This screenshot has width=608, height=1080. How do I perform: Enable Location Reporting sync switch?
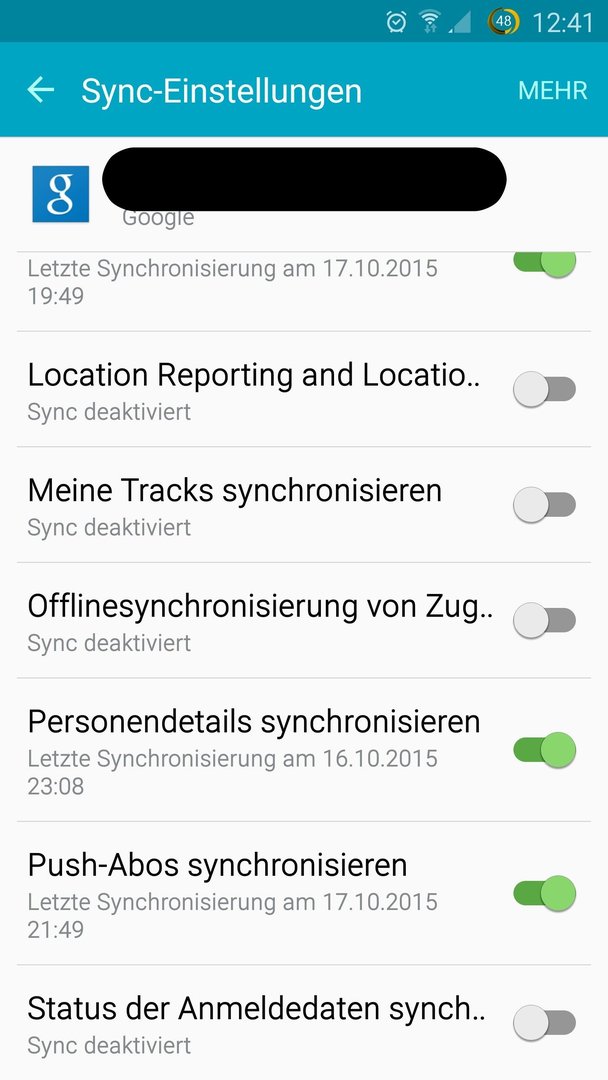pos(544,389)
